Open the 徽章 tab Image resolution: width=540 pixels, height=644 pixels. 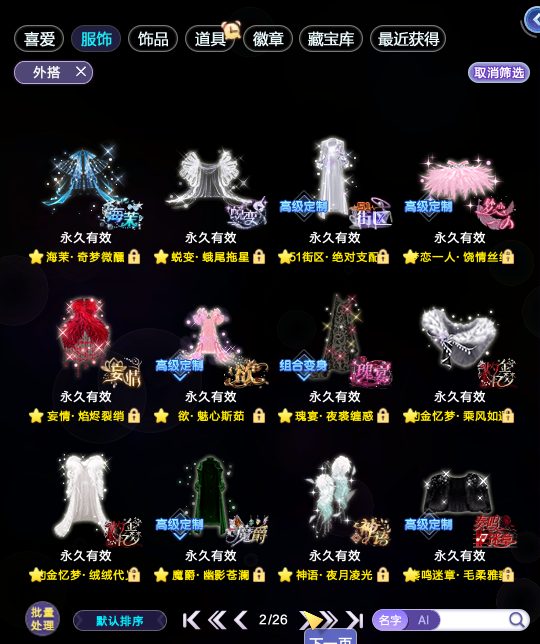(268, 39)
